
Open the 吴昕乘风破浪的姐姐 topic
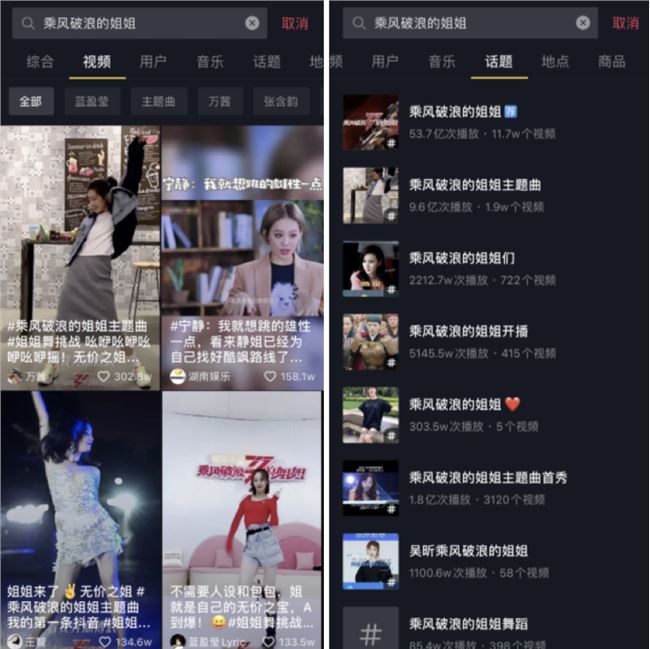tap(468, 559)
